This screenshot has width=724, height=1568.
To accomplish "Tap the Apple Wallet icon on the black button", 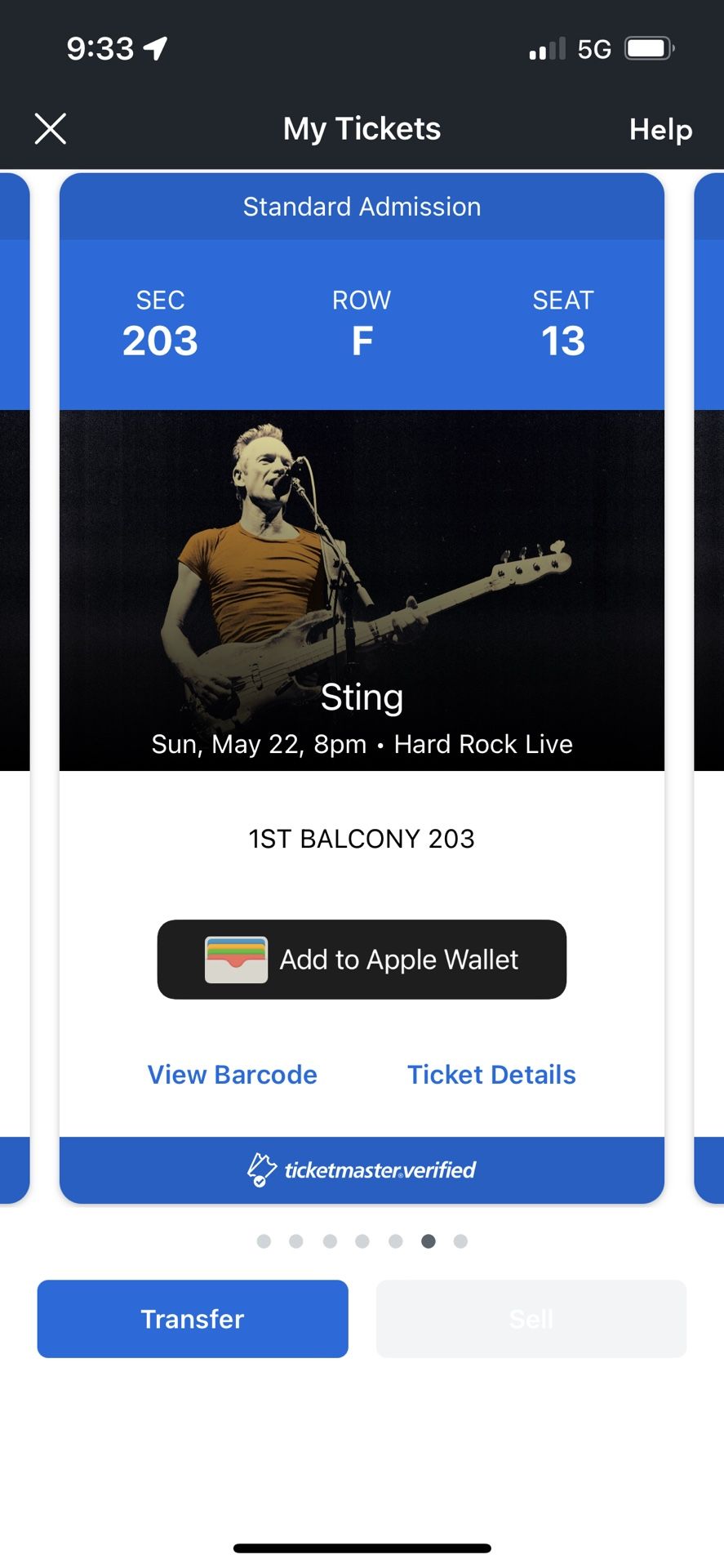I will [x=236, y=960].
